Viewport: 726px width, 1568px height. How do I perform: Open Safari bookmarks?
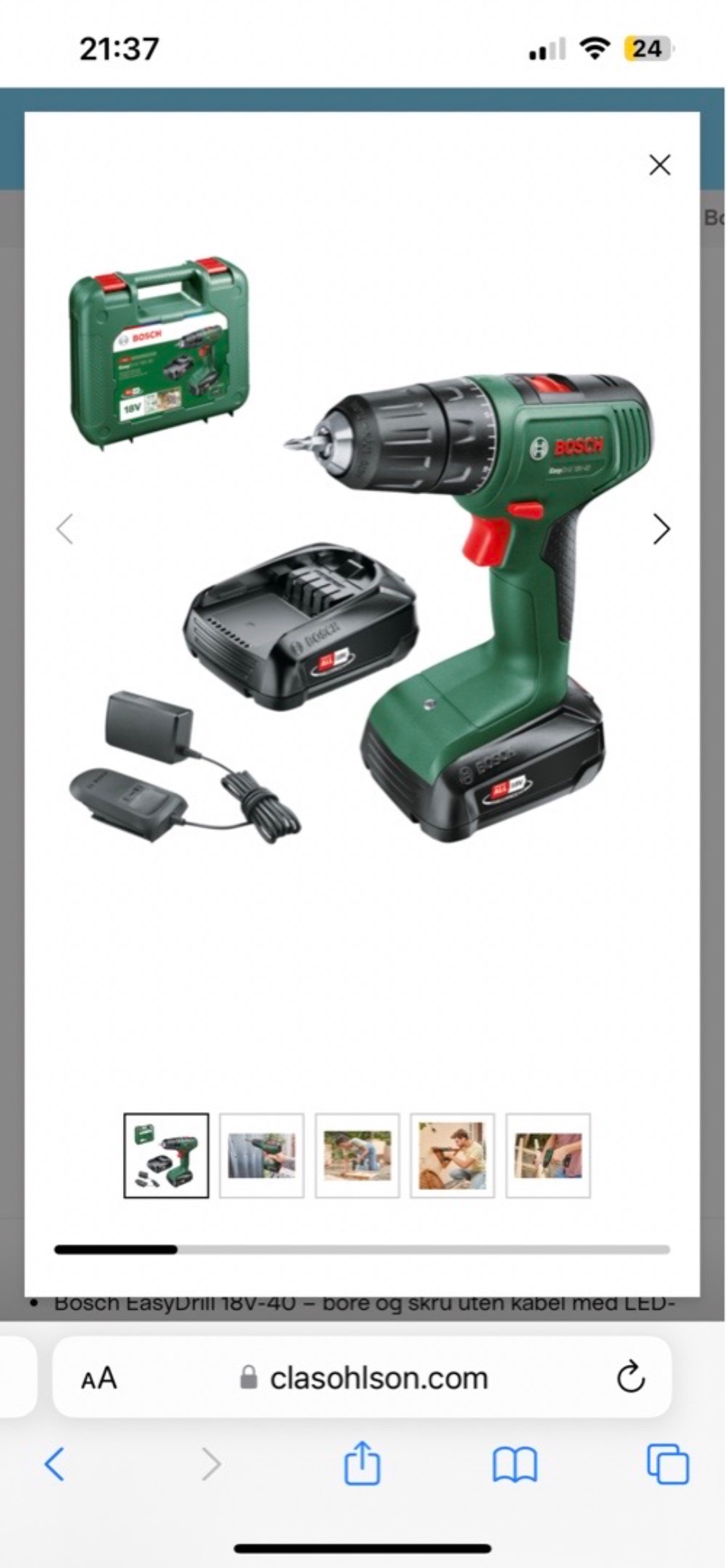(514, 1464)
